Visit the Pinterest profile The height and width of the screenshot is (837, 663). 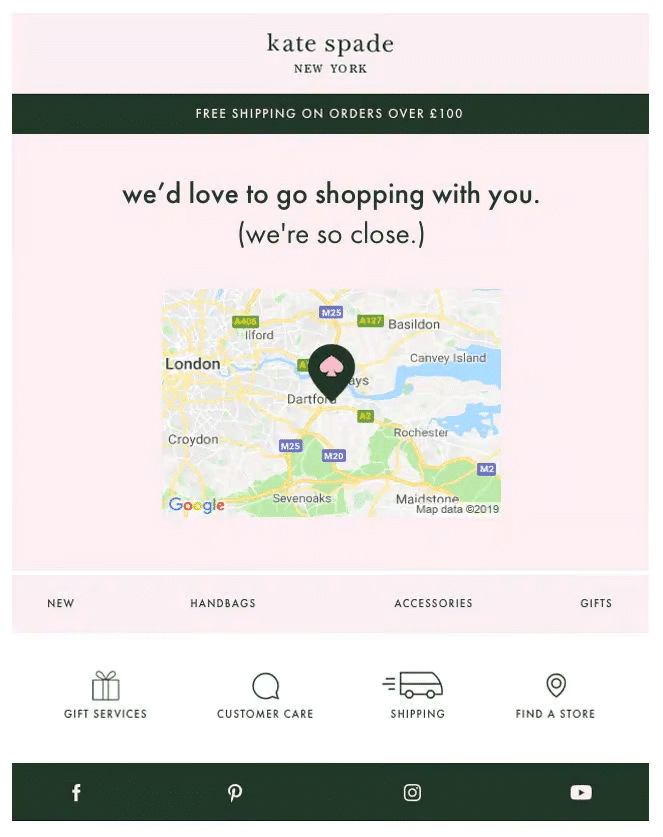[x=235, y=793]
